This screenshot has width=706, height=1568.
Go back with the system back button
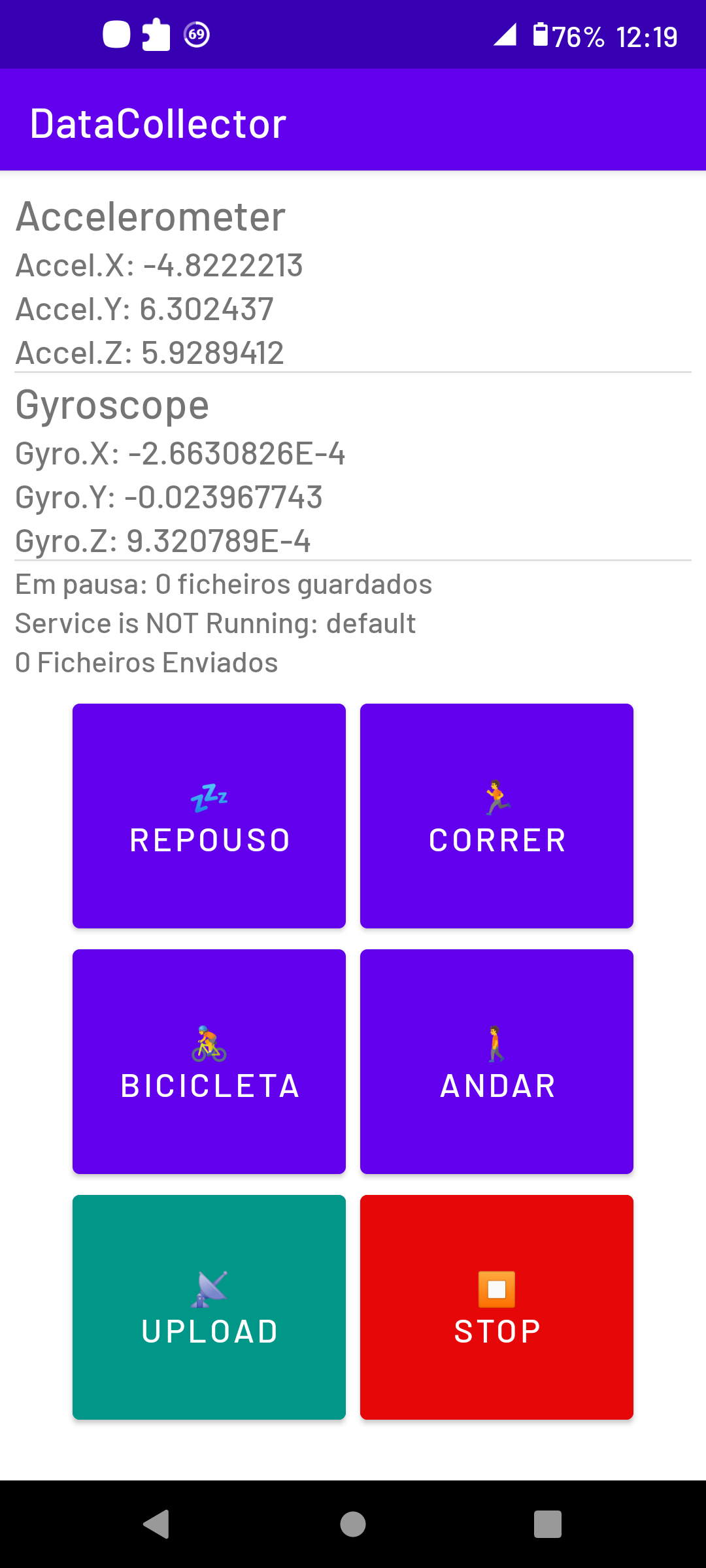[157, 1524]
